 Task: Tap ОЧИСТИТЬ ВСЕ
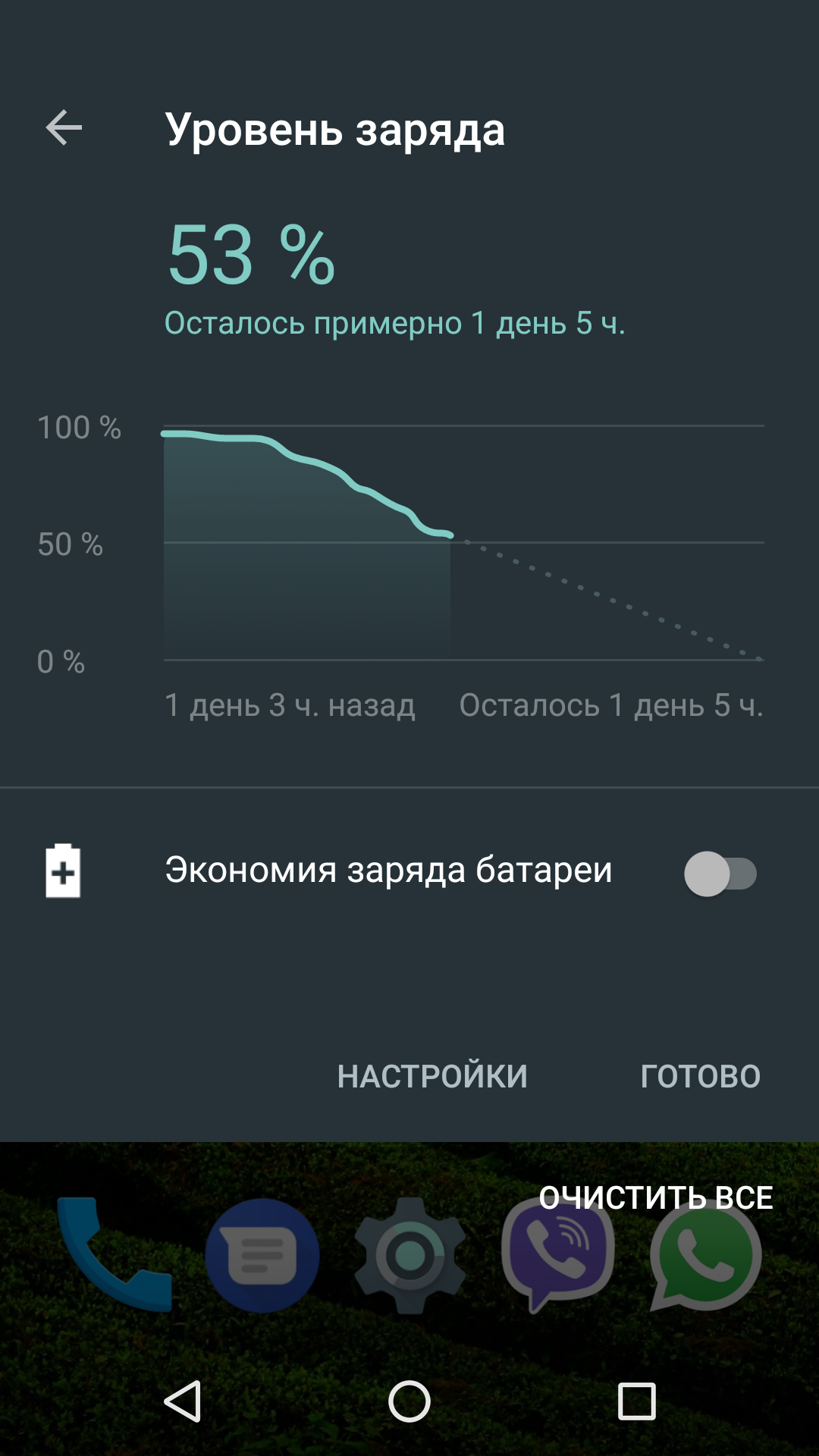click(656, 1197)
